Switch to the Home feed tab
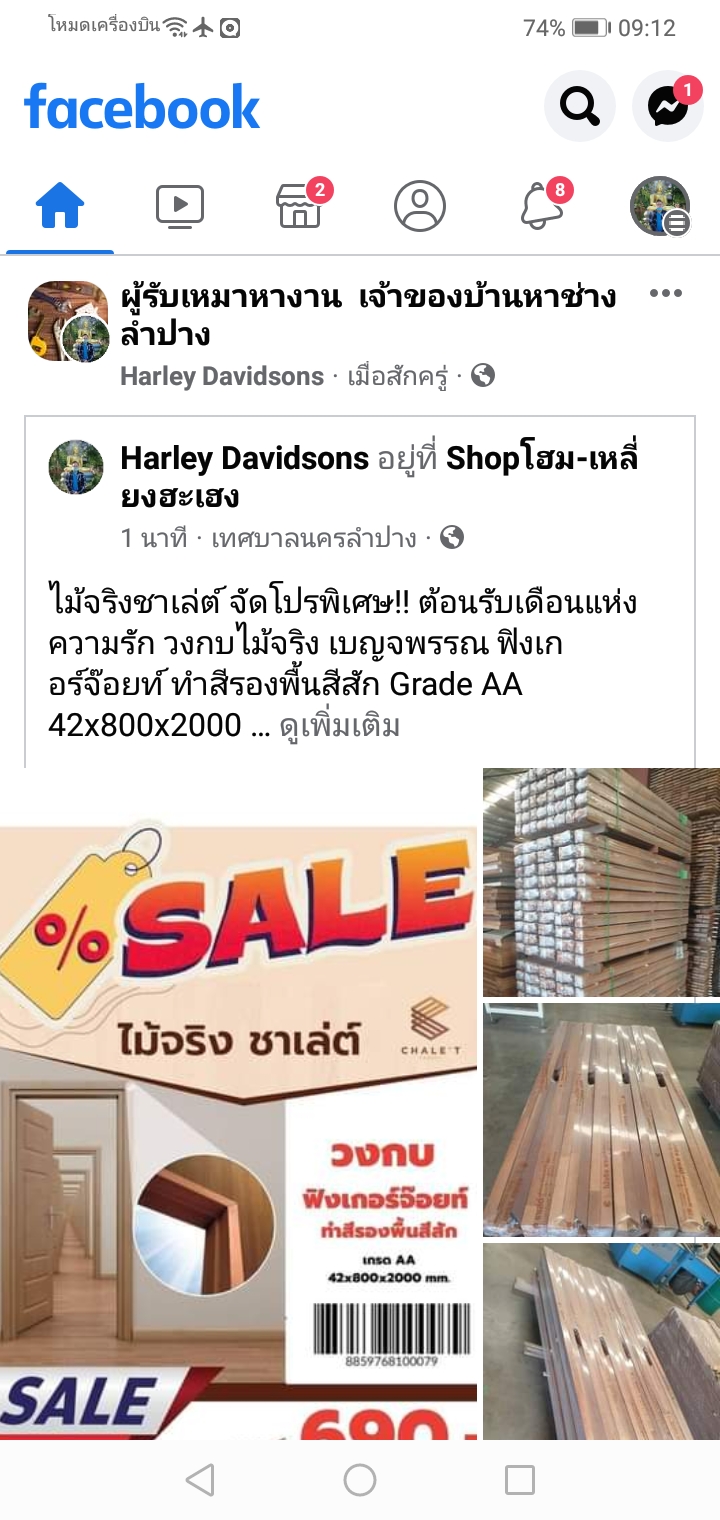 60,207
